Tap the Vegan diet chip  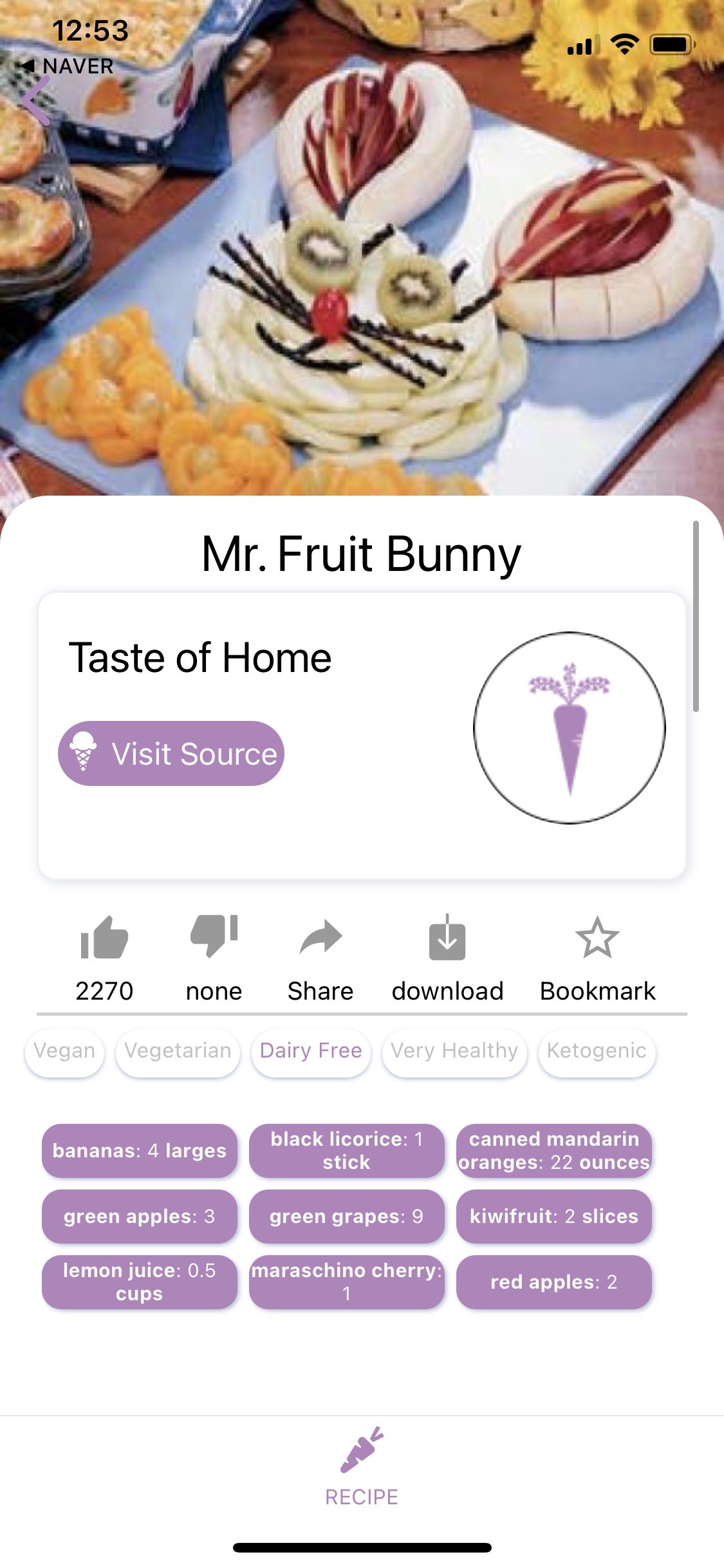click(64, 1050)
